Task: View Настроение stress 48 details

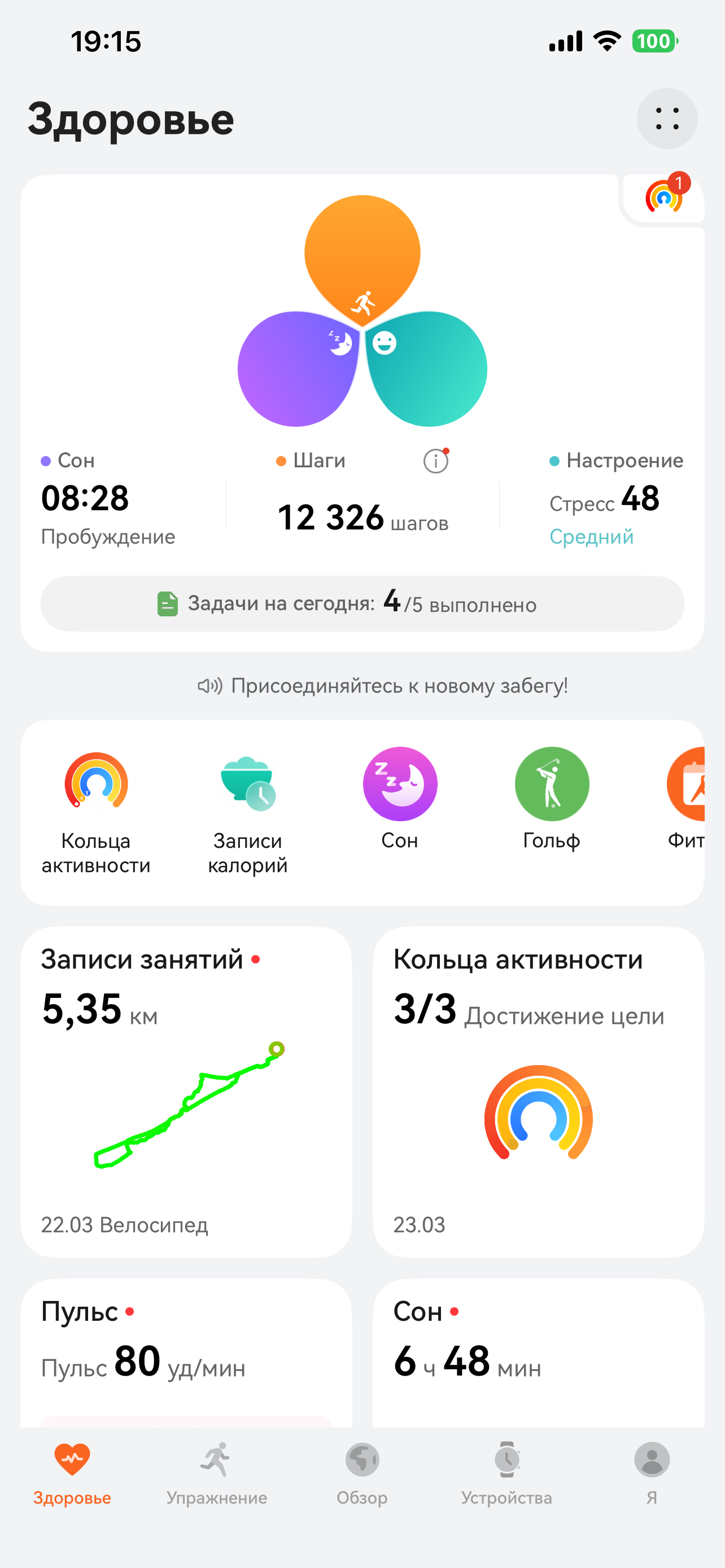Action: tap(615, 499)
